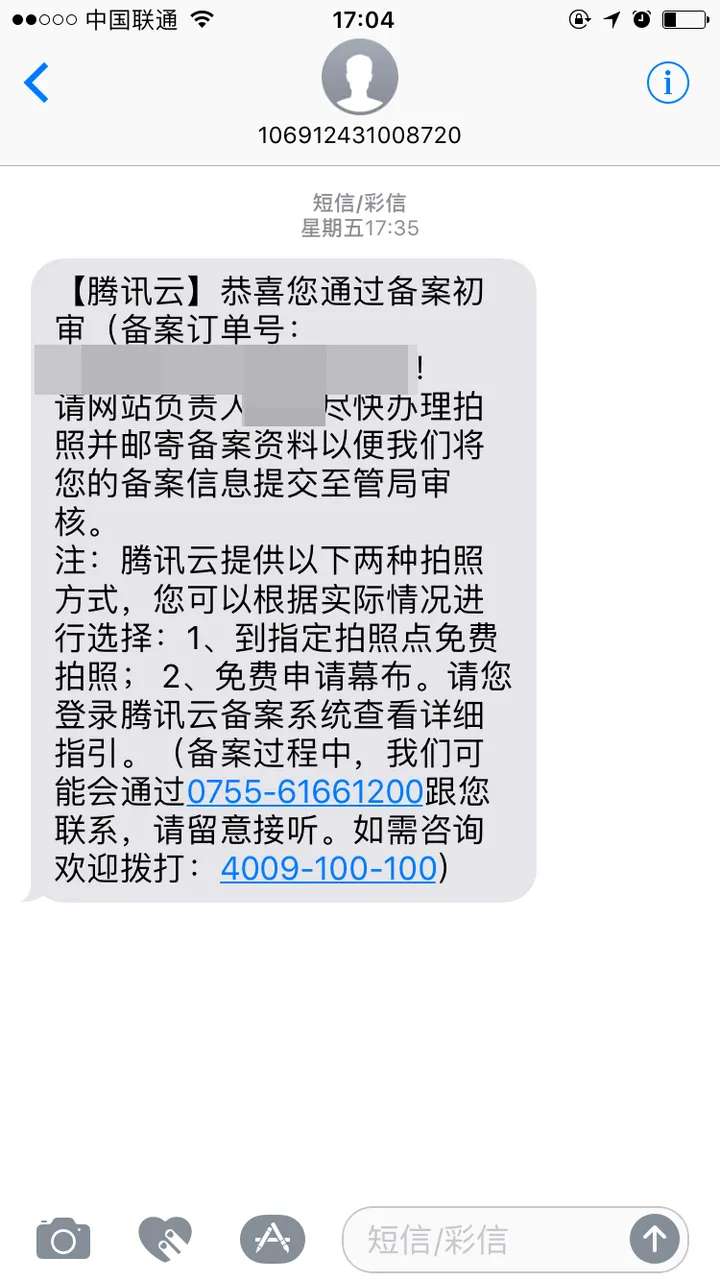Tap the info (i) button
720x1281 pixels.
pos(666,83)
